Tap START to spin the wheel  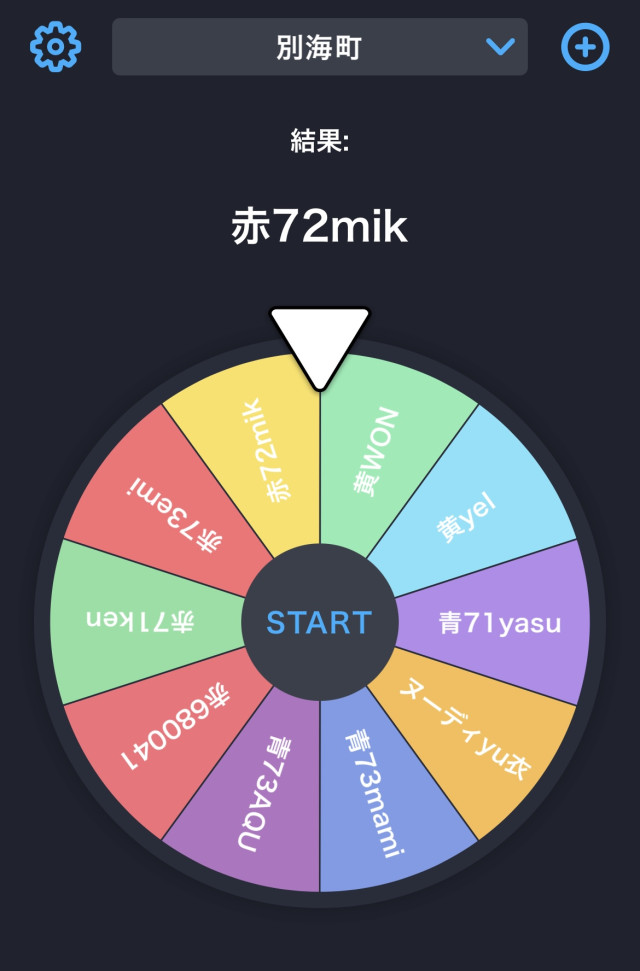click(x=319, y=622)
